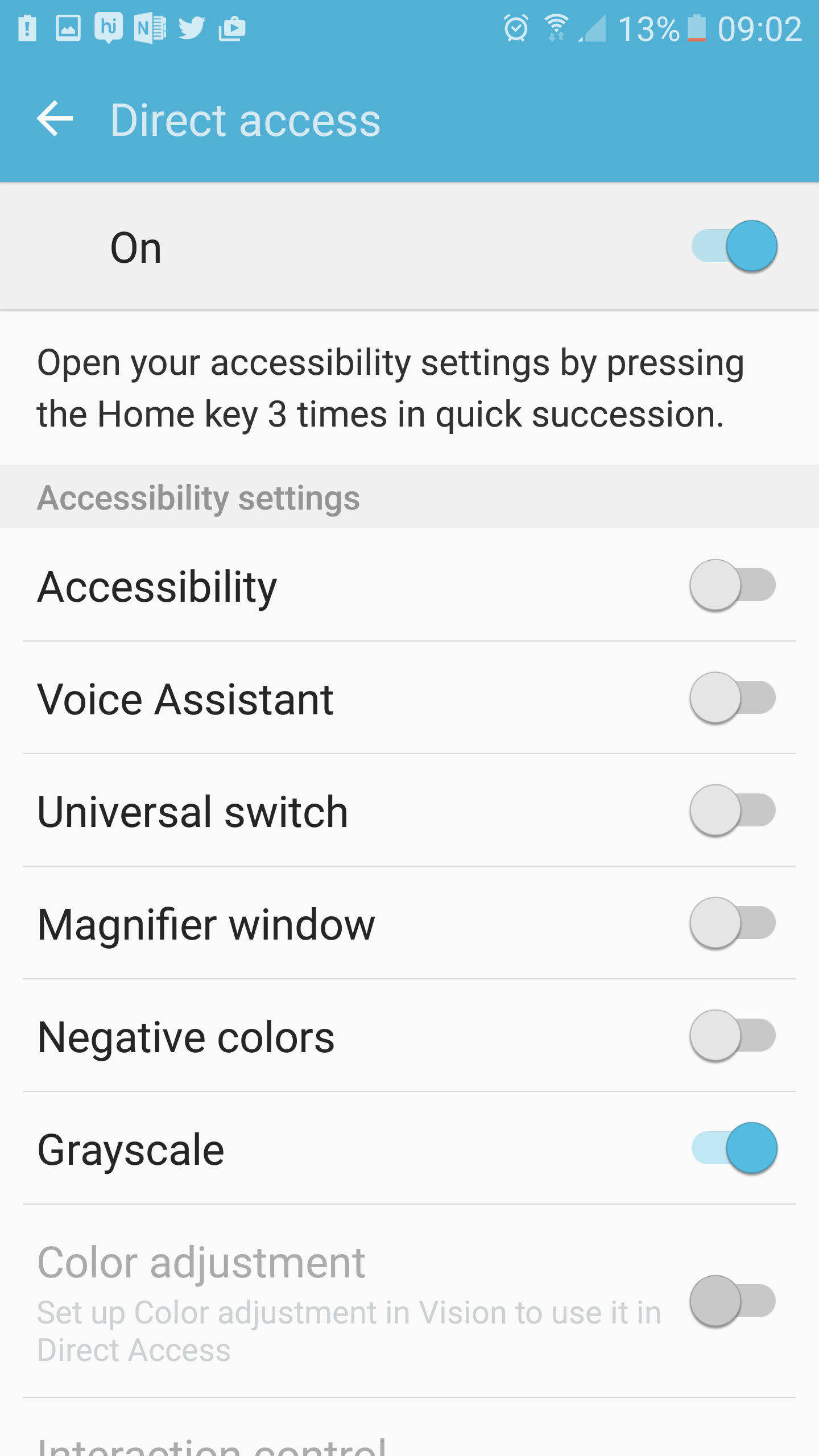Disable the Grayscale switch
819x1456 pixels.
coord(734,1148)
